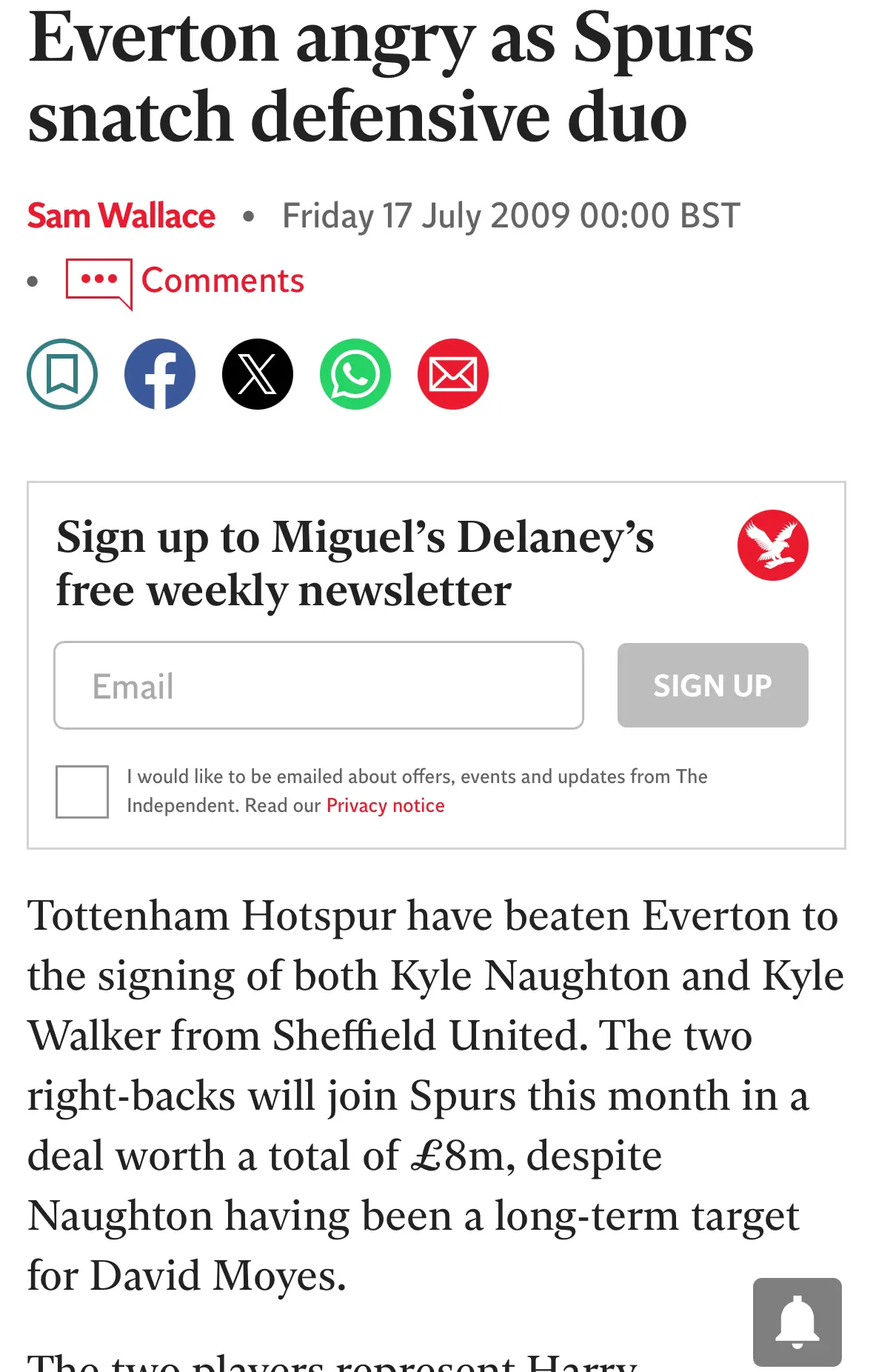Tap the SIGN UP button
This screenshot has width=873, height=1372.
pyautogui.click(x=712, y=685)
